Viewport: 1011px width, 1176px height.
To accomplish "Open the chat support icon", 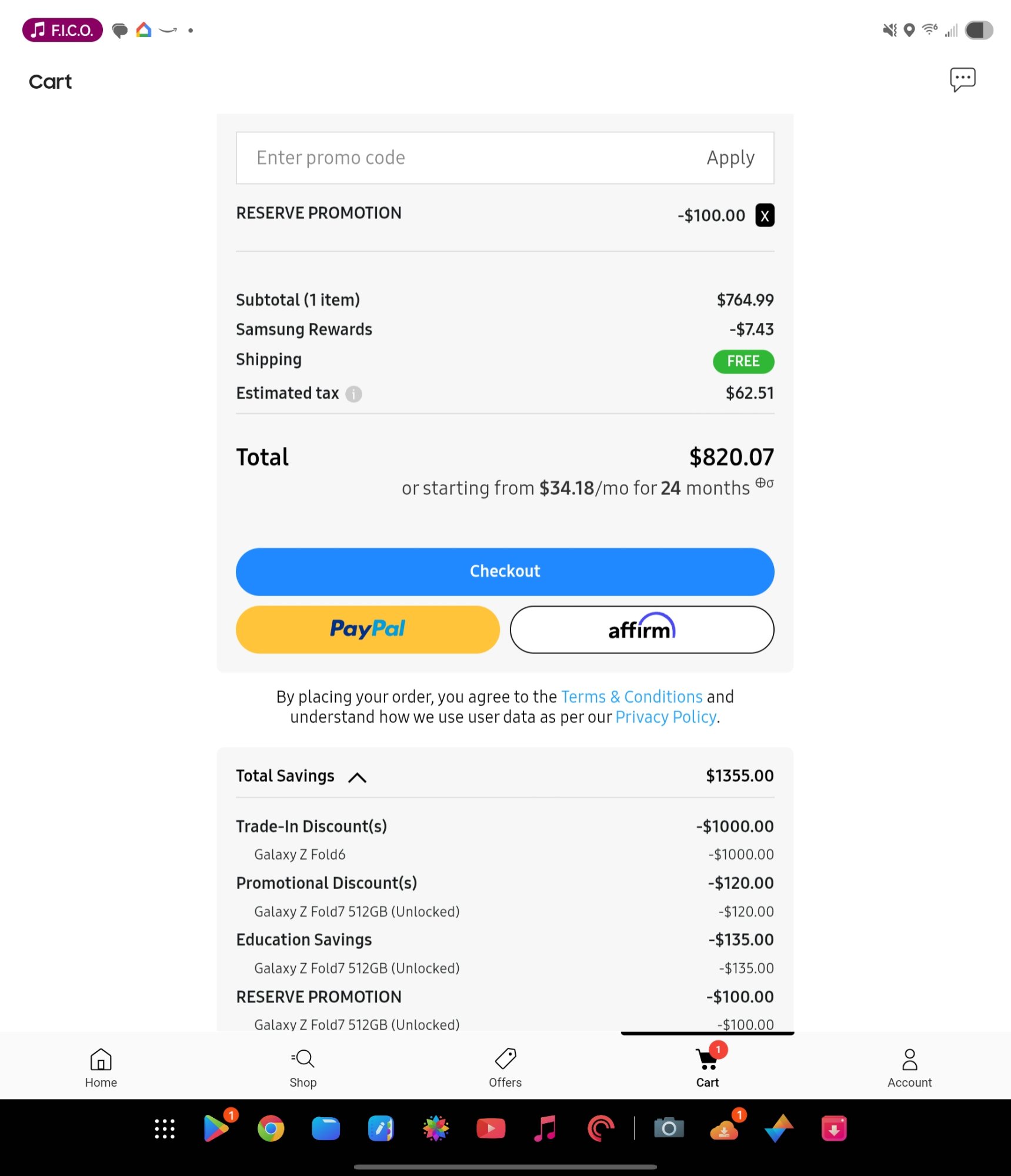I will click(963, 79).
